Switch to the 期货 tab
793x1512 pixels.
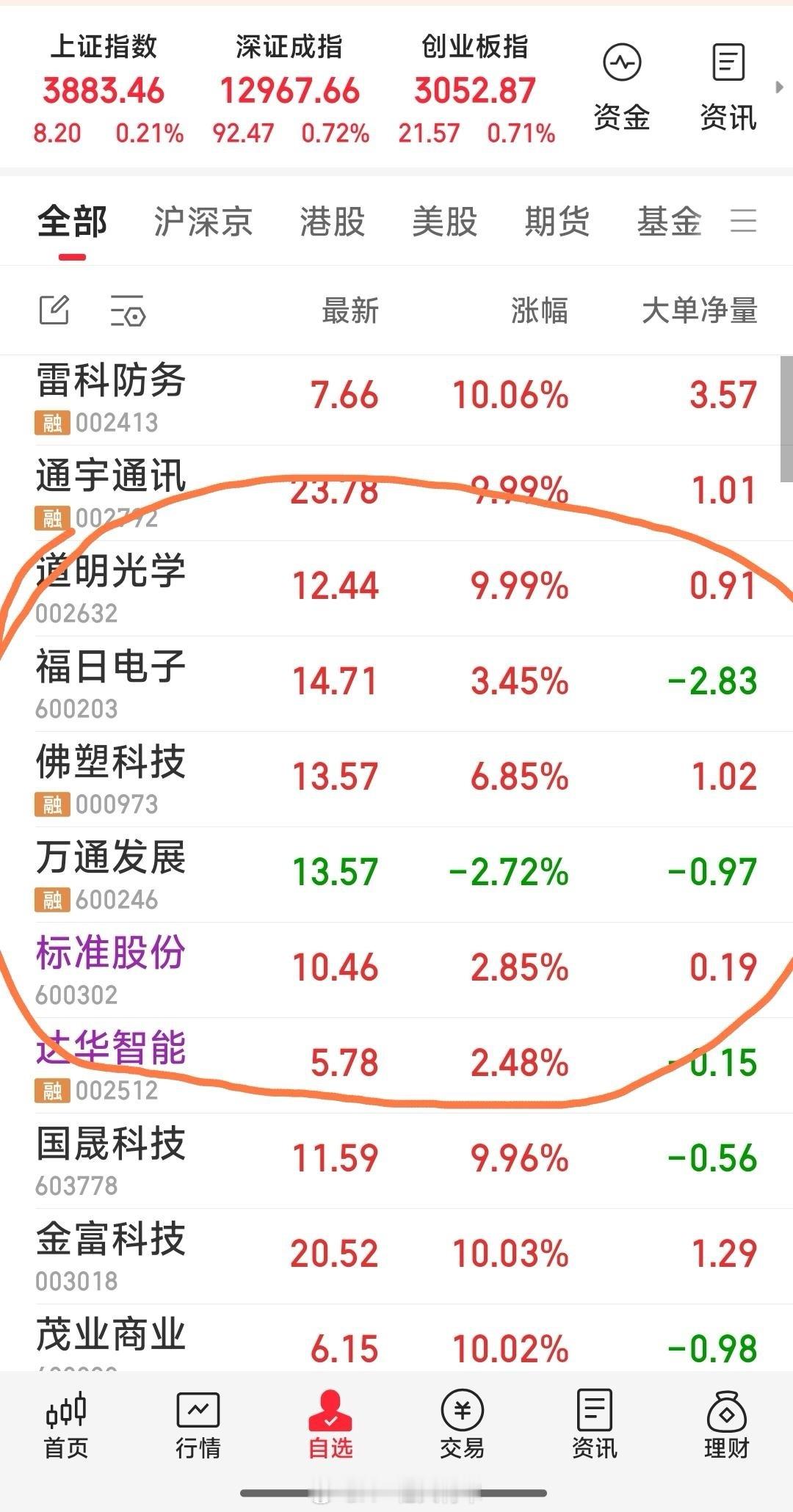coord(556,222)
